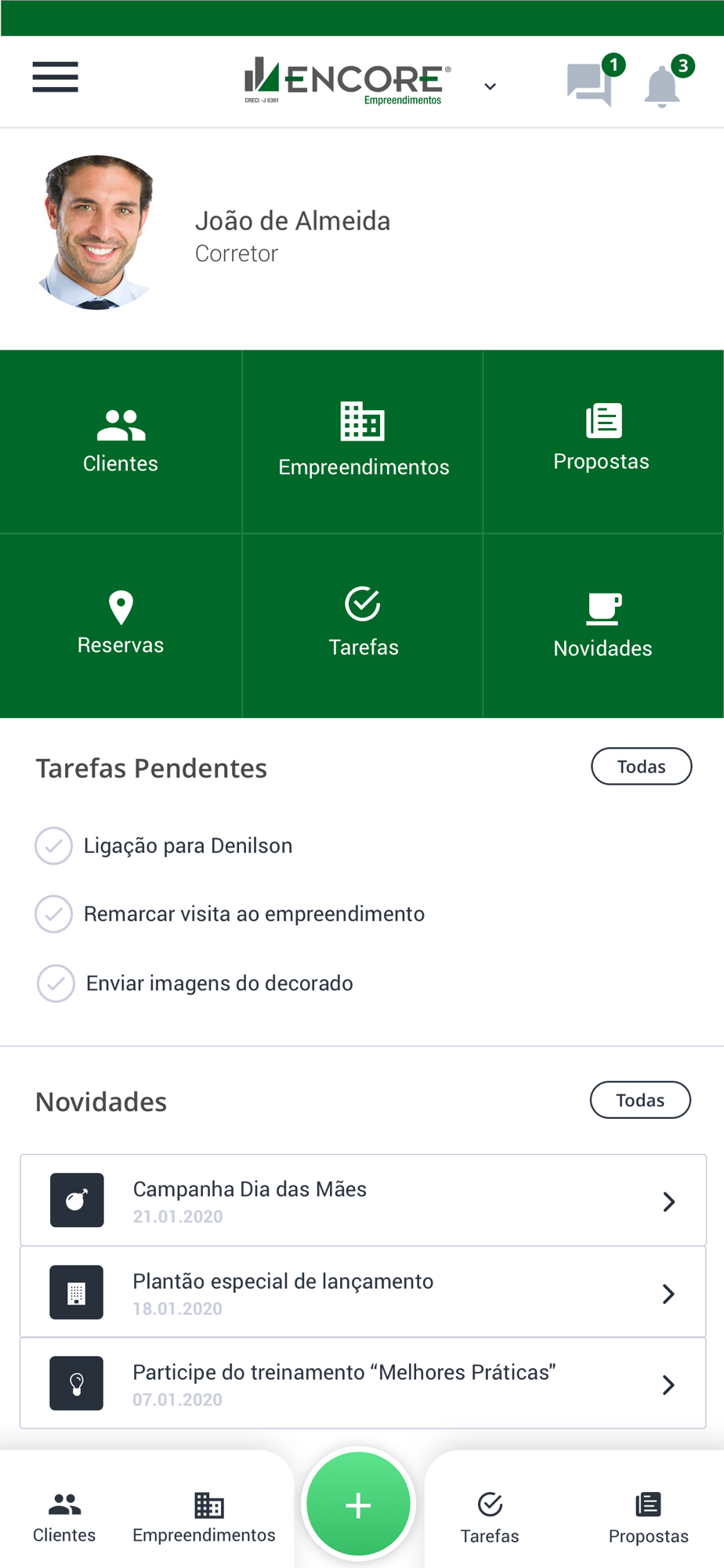This screenshot has width=724, height=1568.
Task: Open the Clientes tile in the green grid
Action: 121,442
